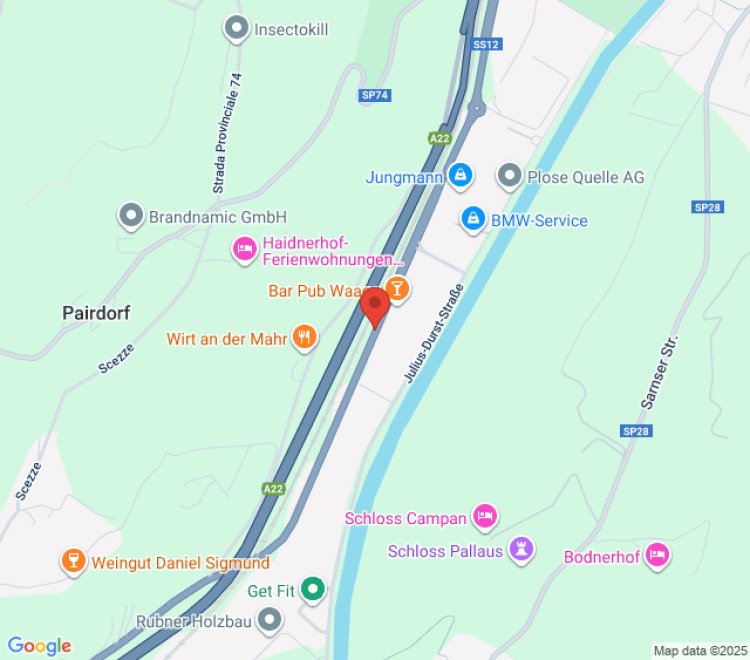Image resolution: width=750 pixels, height=660 pixels.
Task: Tap the BMW-Service marker
Action: coord(473,219)
